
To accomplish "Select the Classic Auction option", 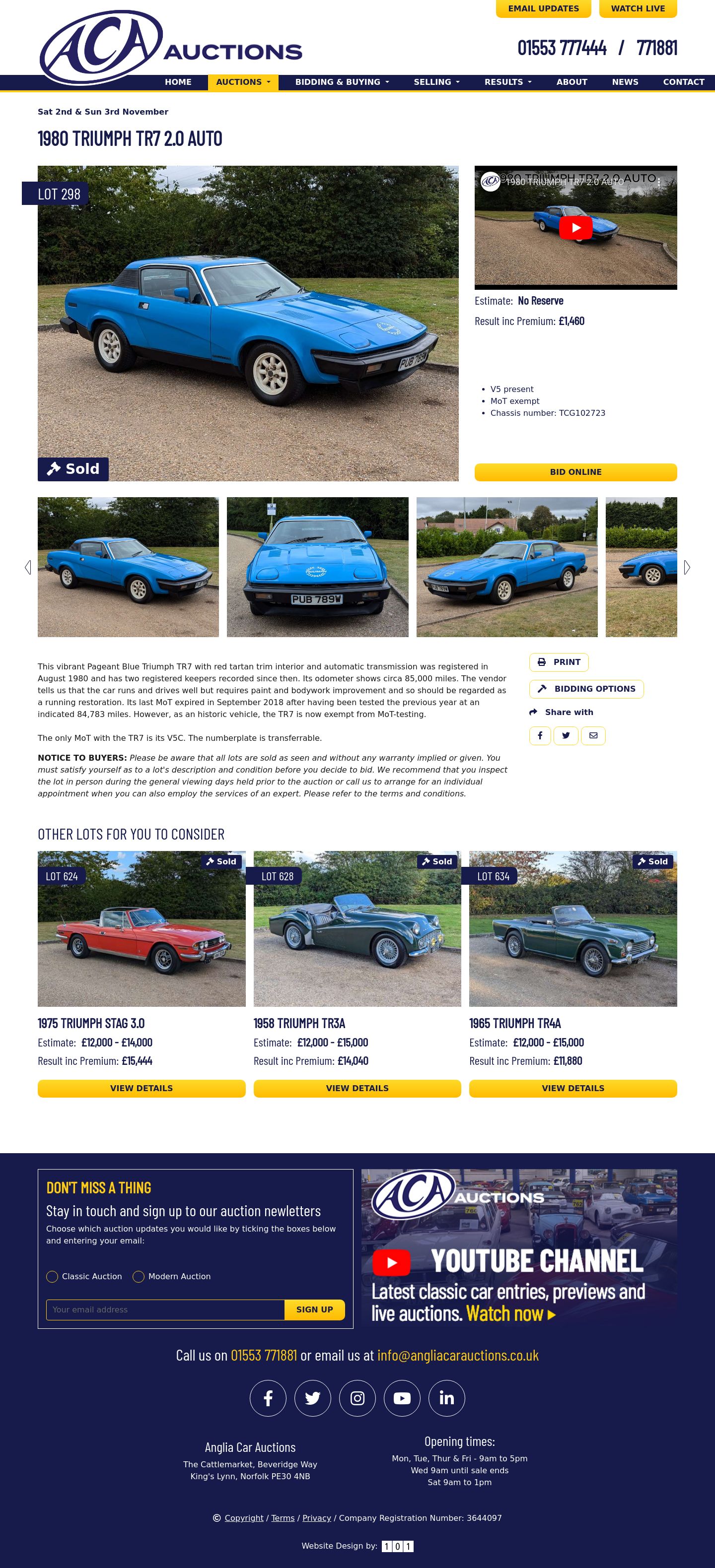I will tap(52, 1276).
